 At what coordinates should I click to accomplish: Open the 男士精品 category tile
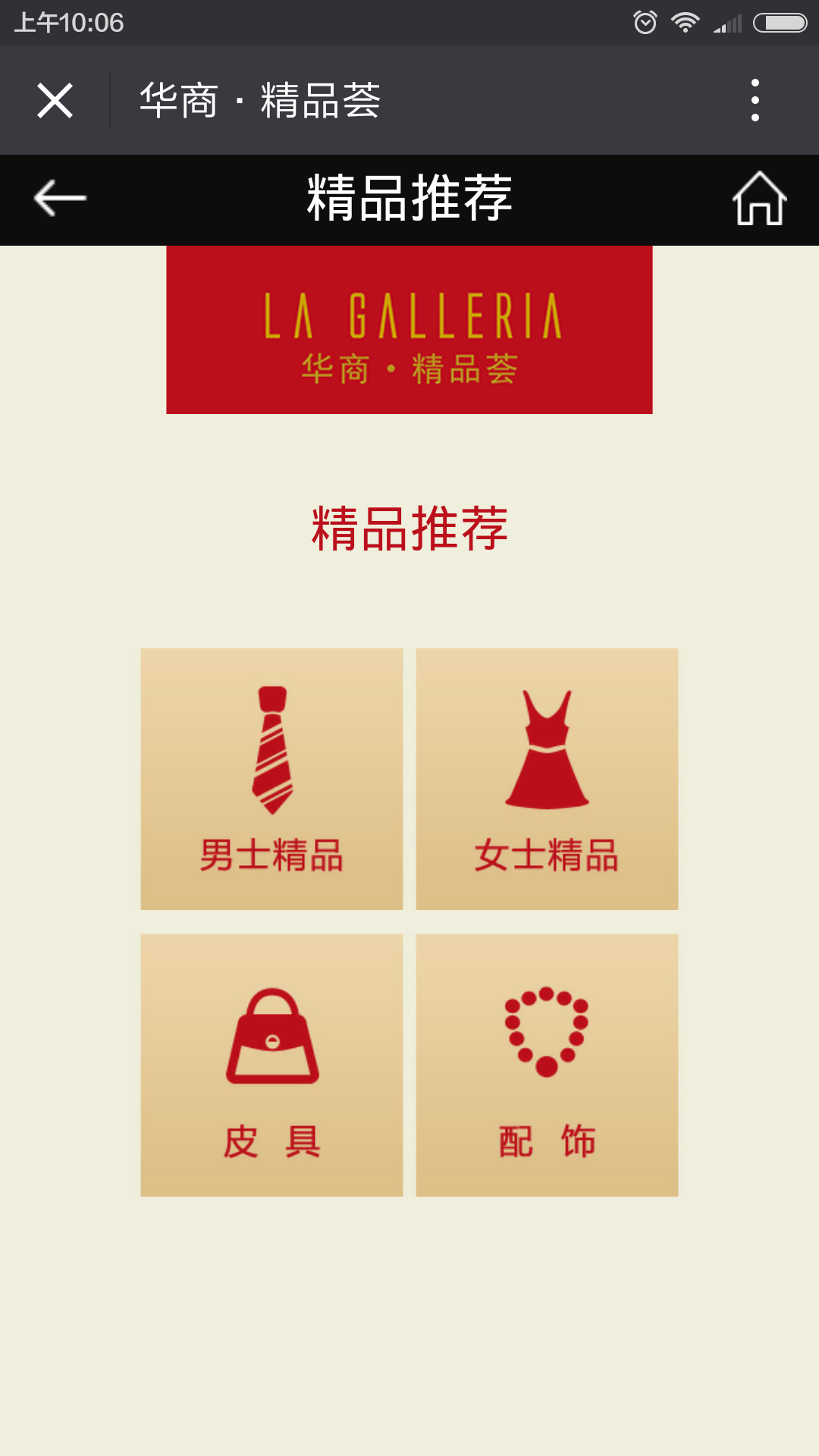coord(271,777)
